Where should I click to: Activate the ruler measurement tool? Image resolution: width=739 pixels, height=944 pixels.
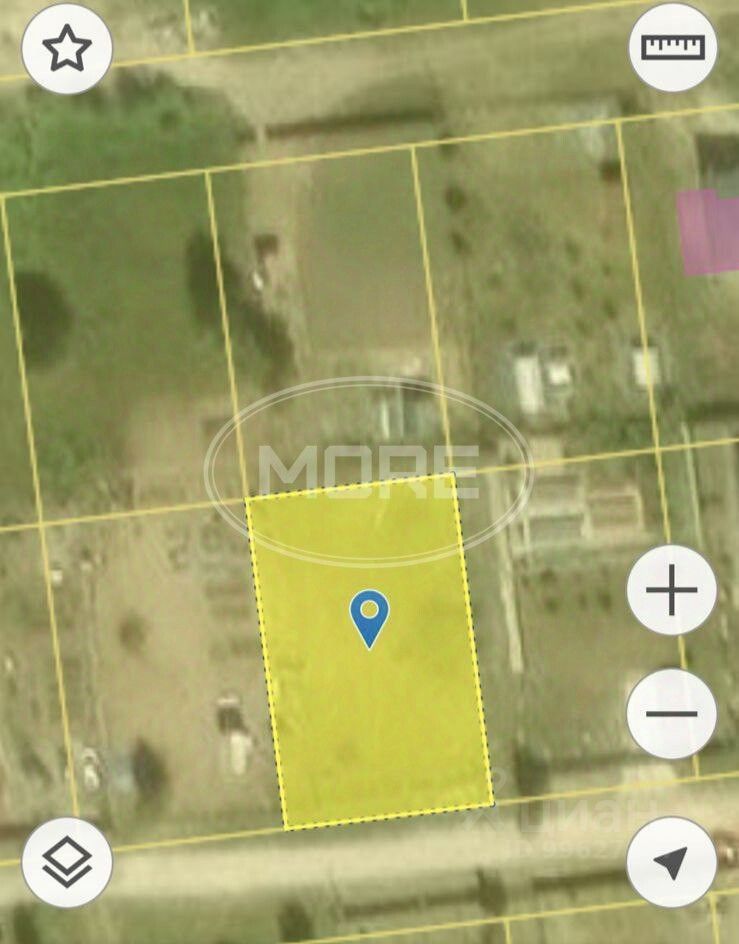673,48
